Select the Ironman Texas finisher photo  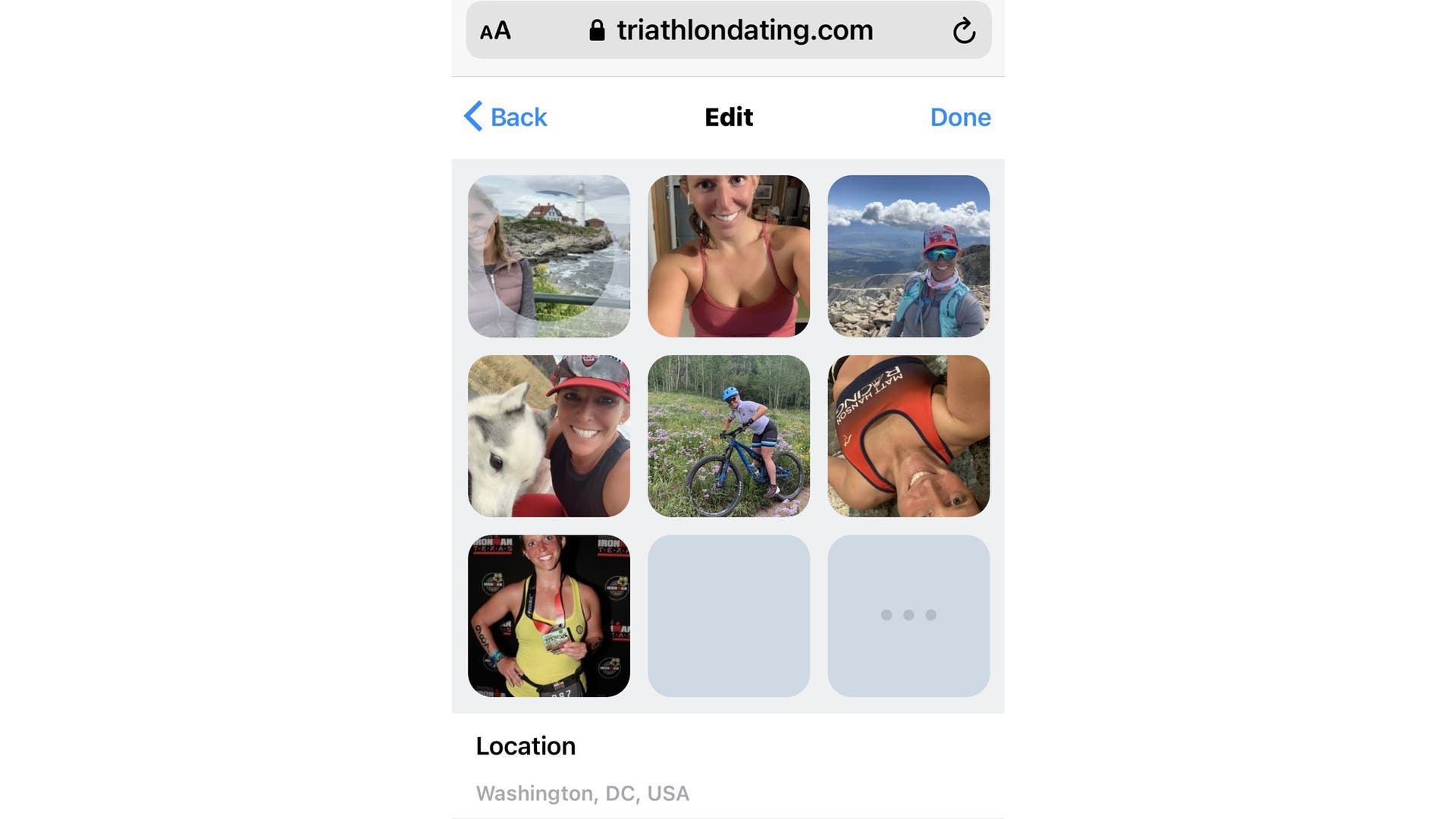click(548, 616)
